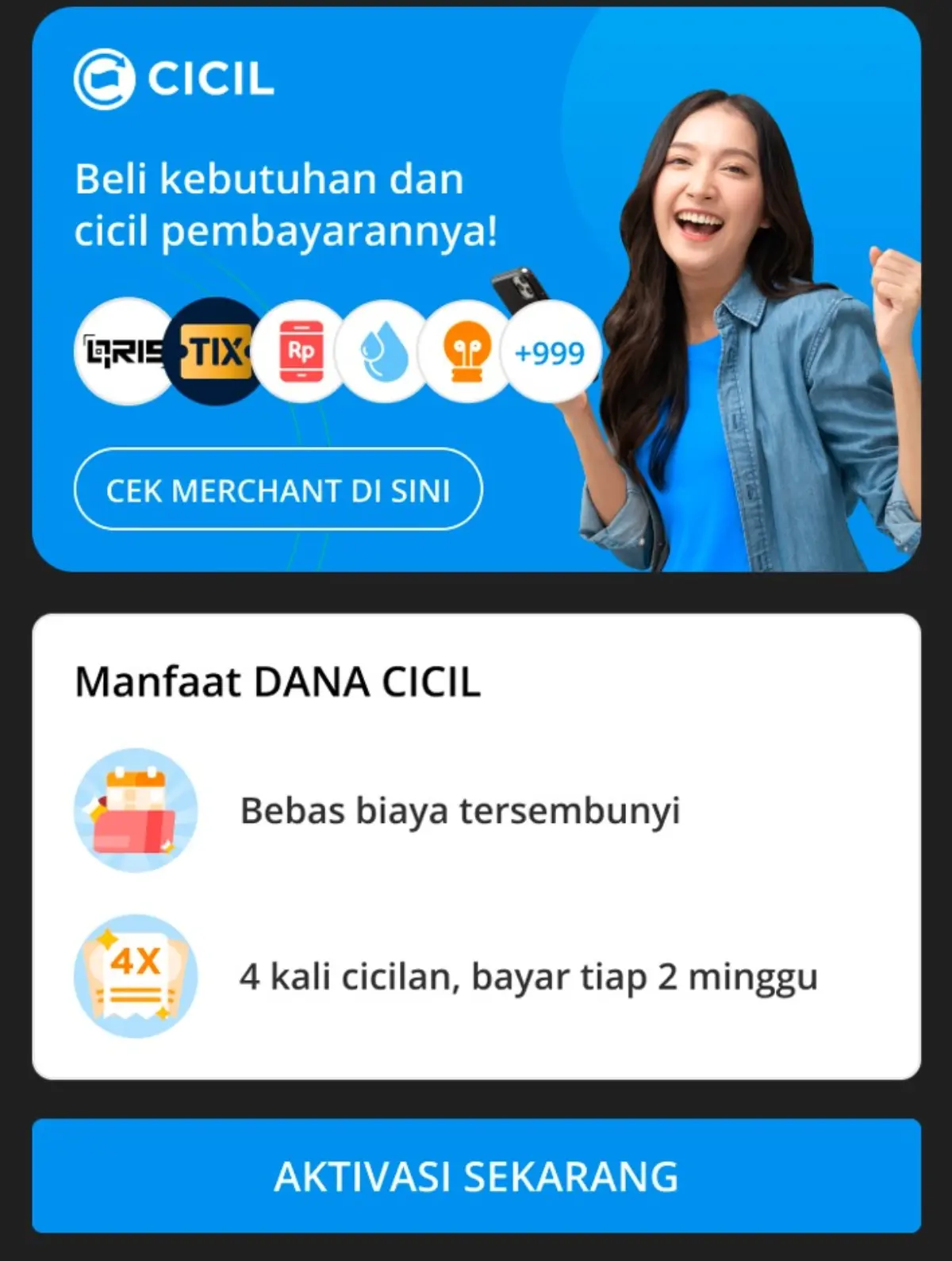The height and width of the screenshot is (1261, 952).
Task: Select the calendar gift box benefit icon
Action: point(138,811)
